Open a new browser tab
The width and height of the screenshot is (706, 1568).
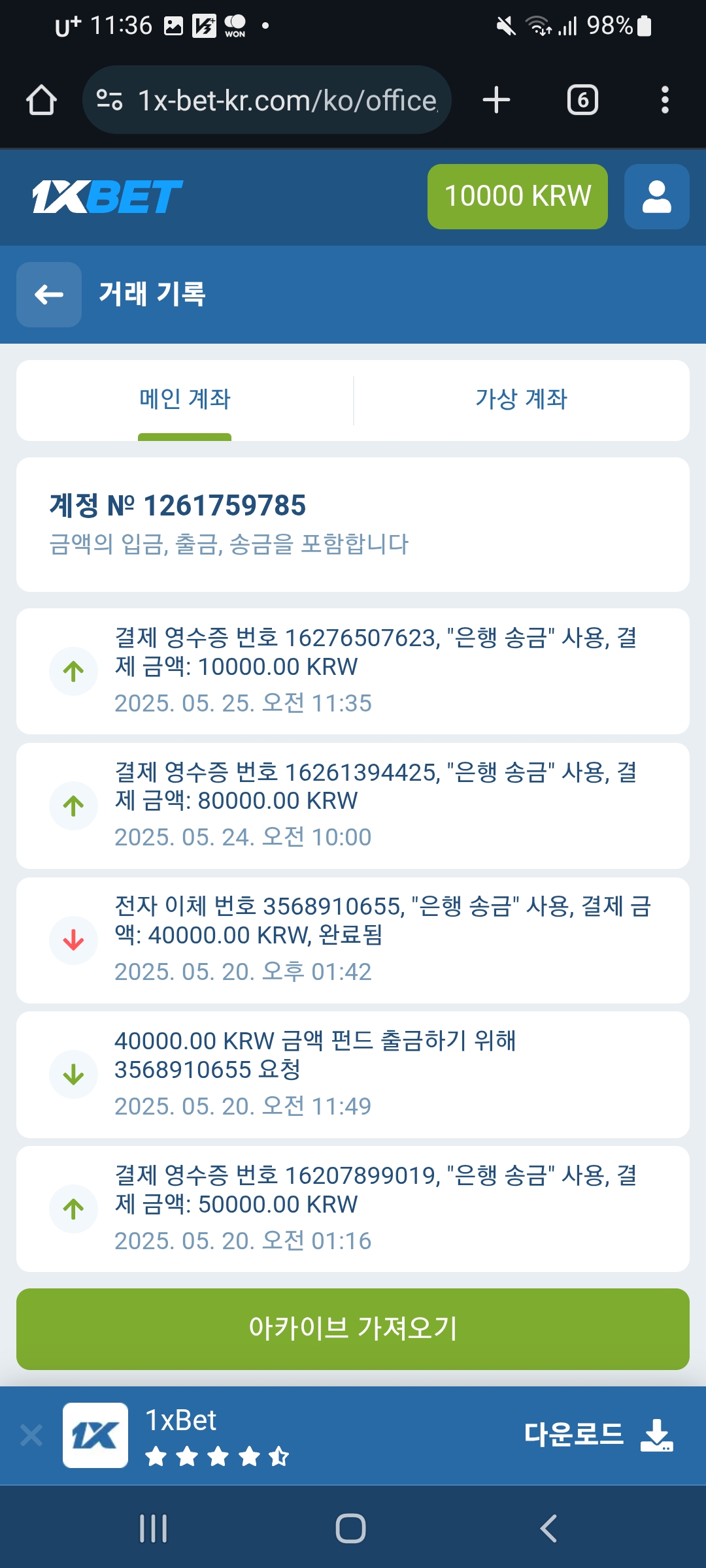(496, 101)
